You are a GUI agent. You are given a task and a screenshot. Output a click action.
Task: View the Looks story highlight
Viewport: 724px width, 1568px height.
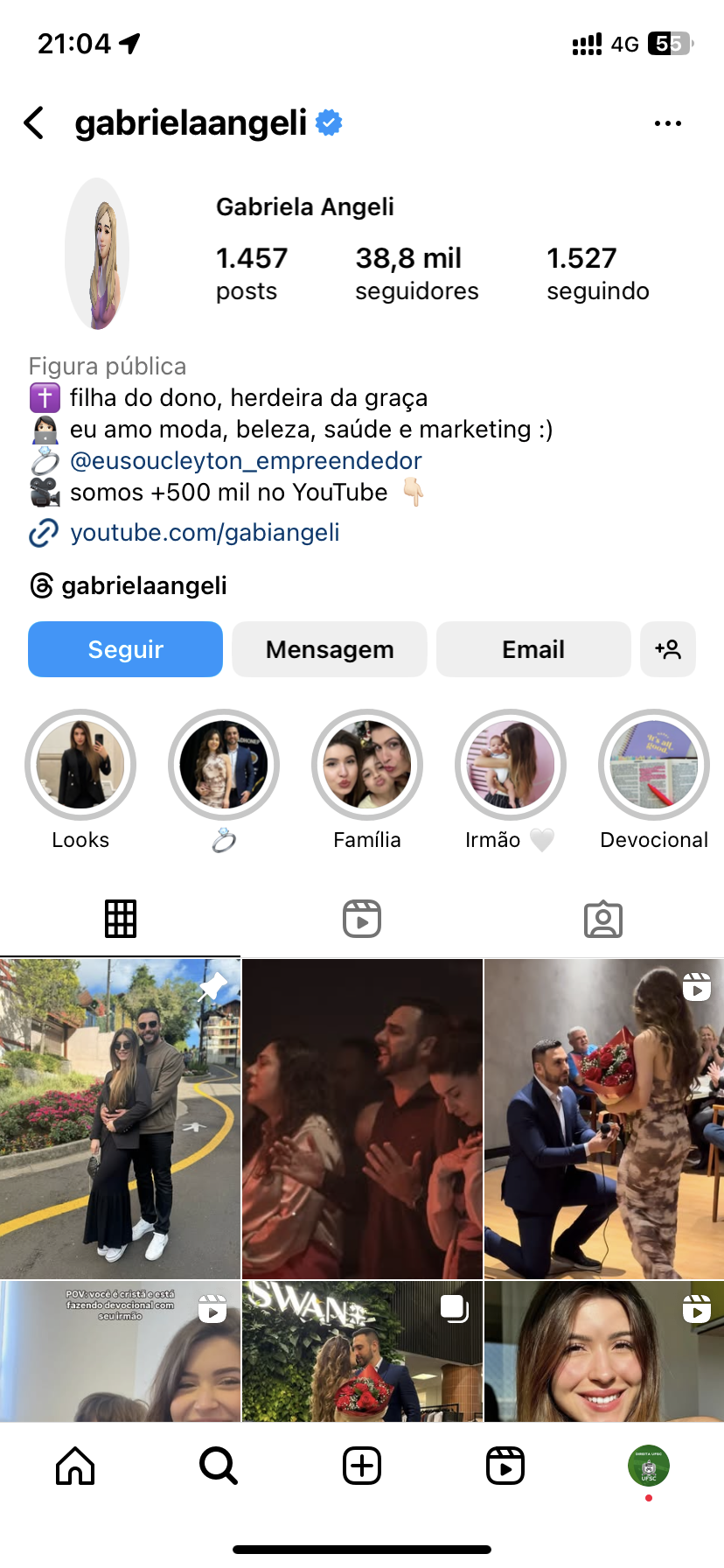80,765
